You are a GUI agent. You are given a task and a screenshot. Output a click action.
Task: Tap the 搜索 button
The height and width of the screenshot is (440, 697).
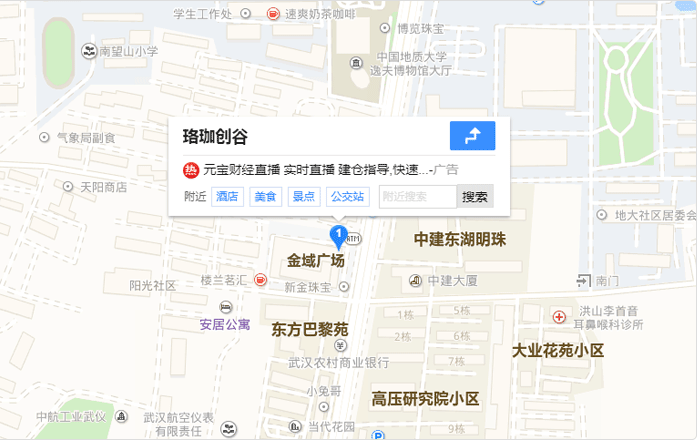475,196
